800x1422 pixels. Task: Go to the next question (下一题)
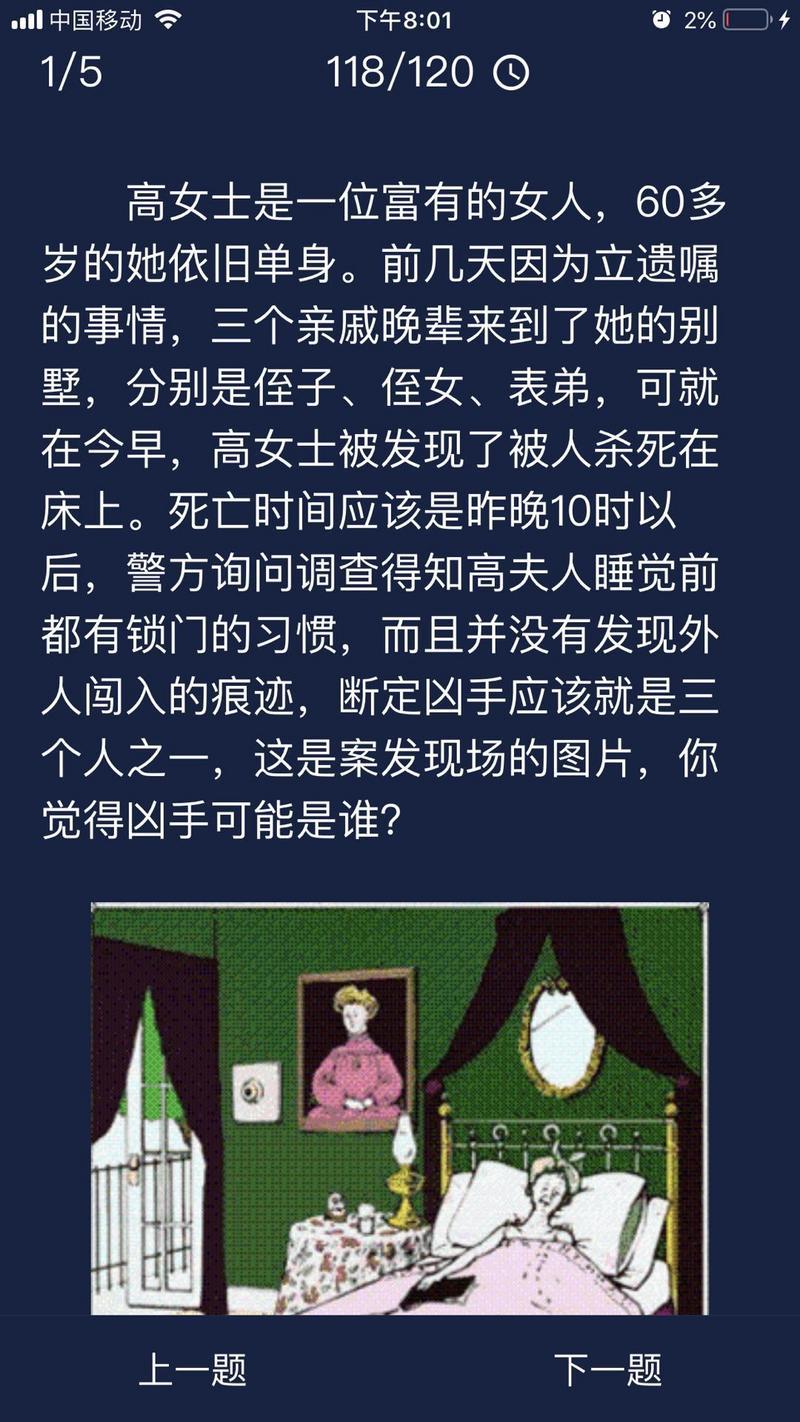click(608, 1369)
